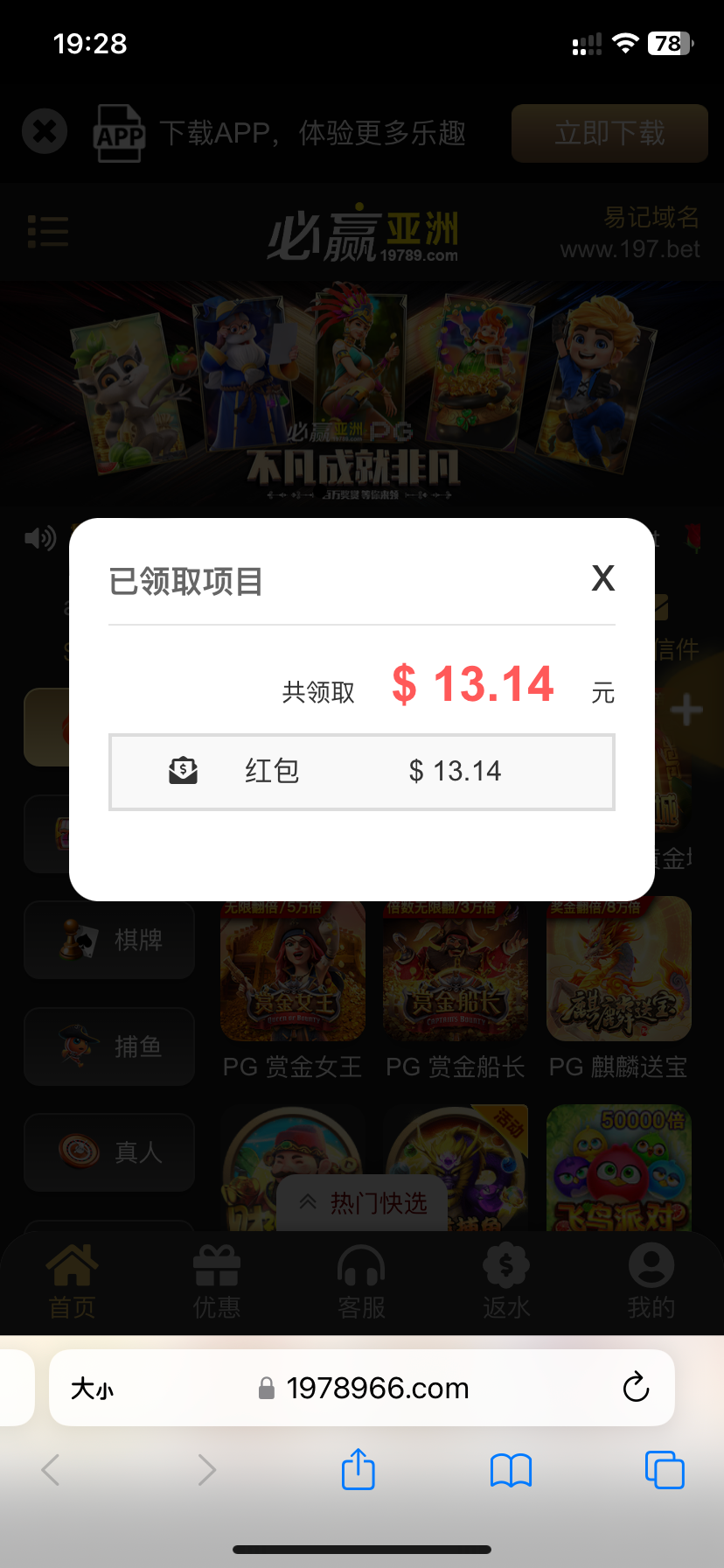
Task: Open the PG 赏金女王 game
Action: 293,971
